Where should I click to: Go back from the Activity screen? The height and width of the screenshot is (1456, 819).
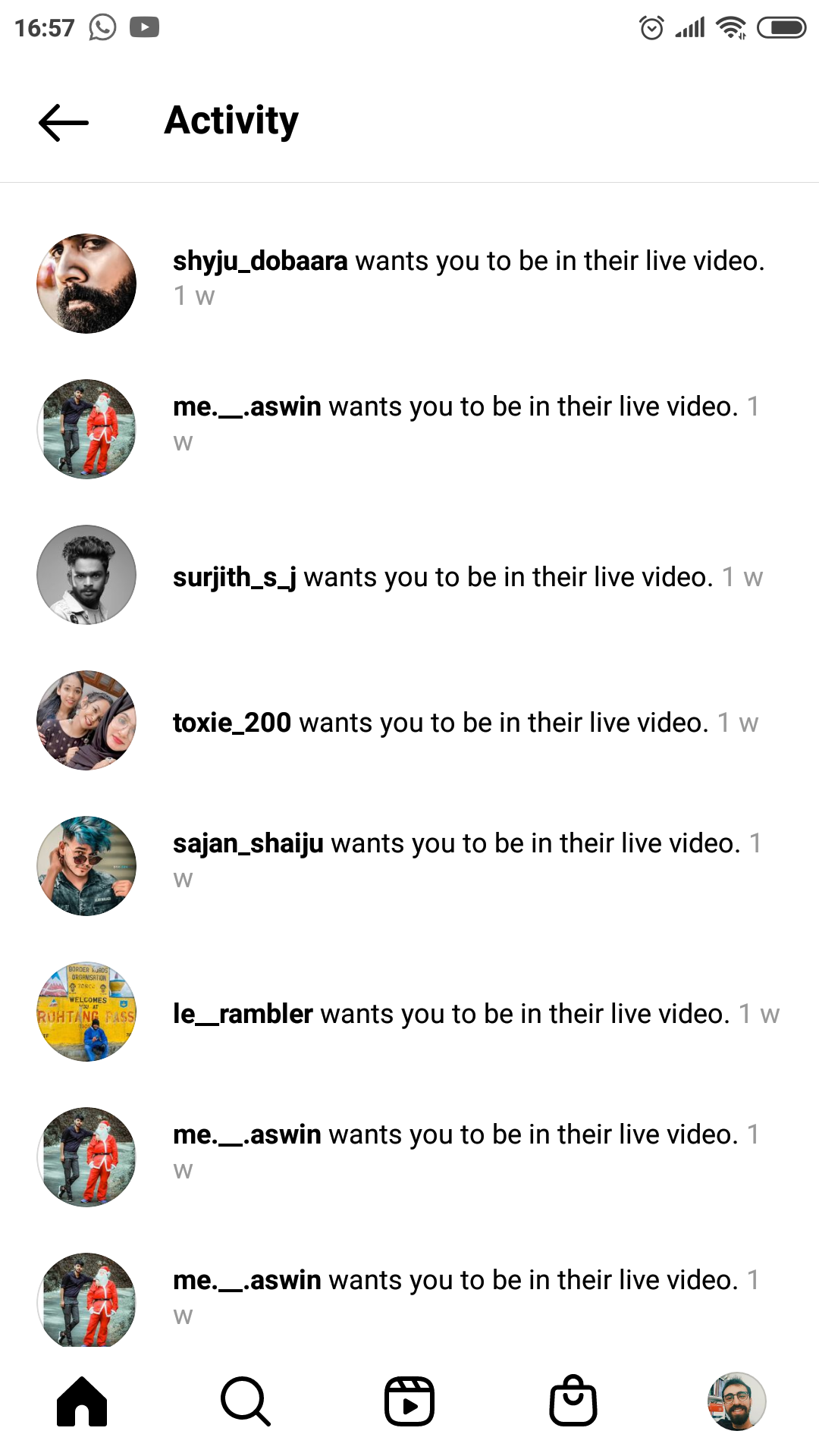[x=64, y=121]
